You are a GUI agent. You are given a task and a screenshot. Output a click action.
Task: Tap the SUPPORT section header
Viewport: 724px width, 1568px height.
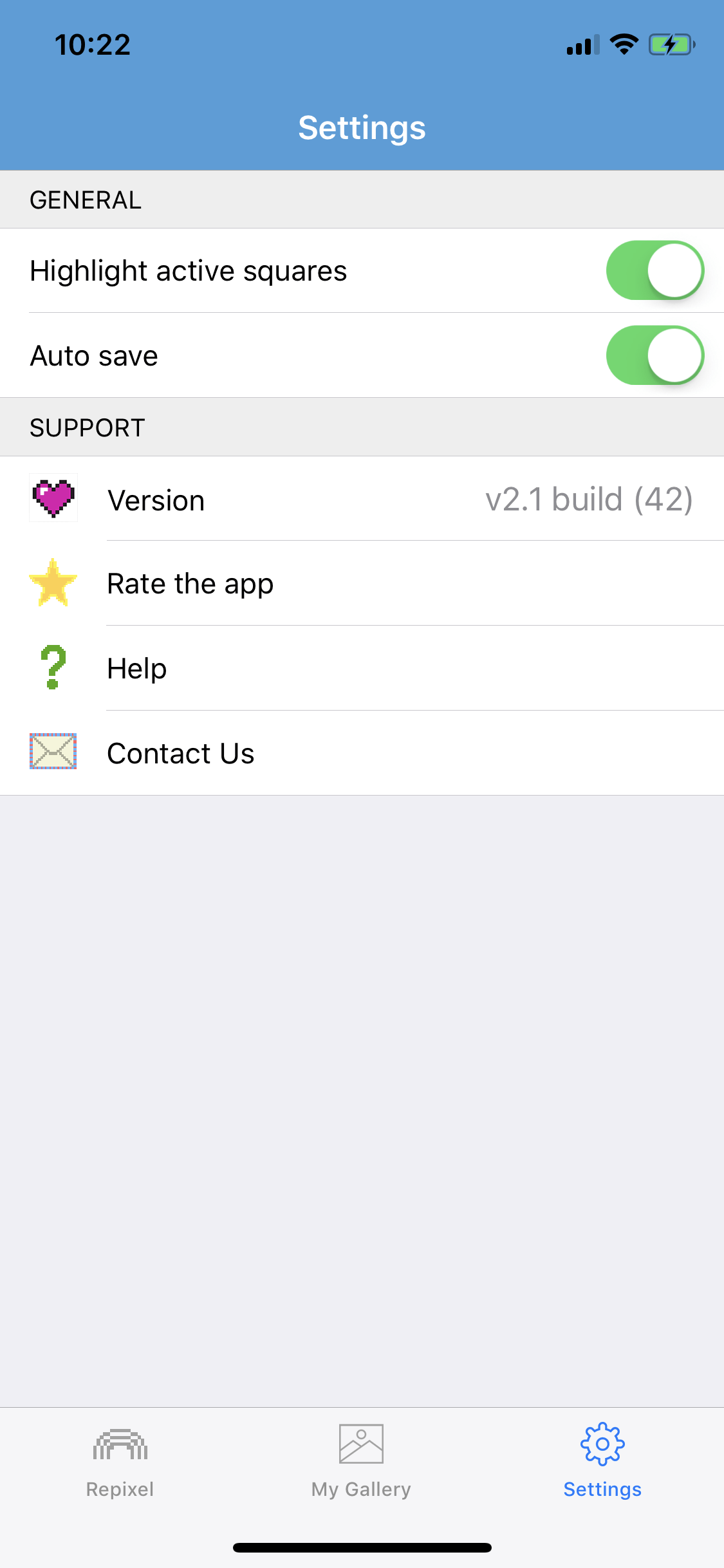pyautogui.click(x=87, y=425)
